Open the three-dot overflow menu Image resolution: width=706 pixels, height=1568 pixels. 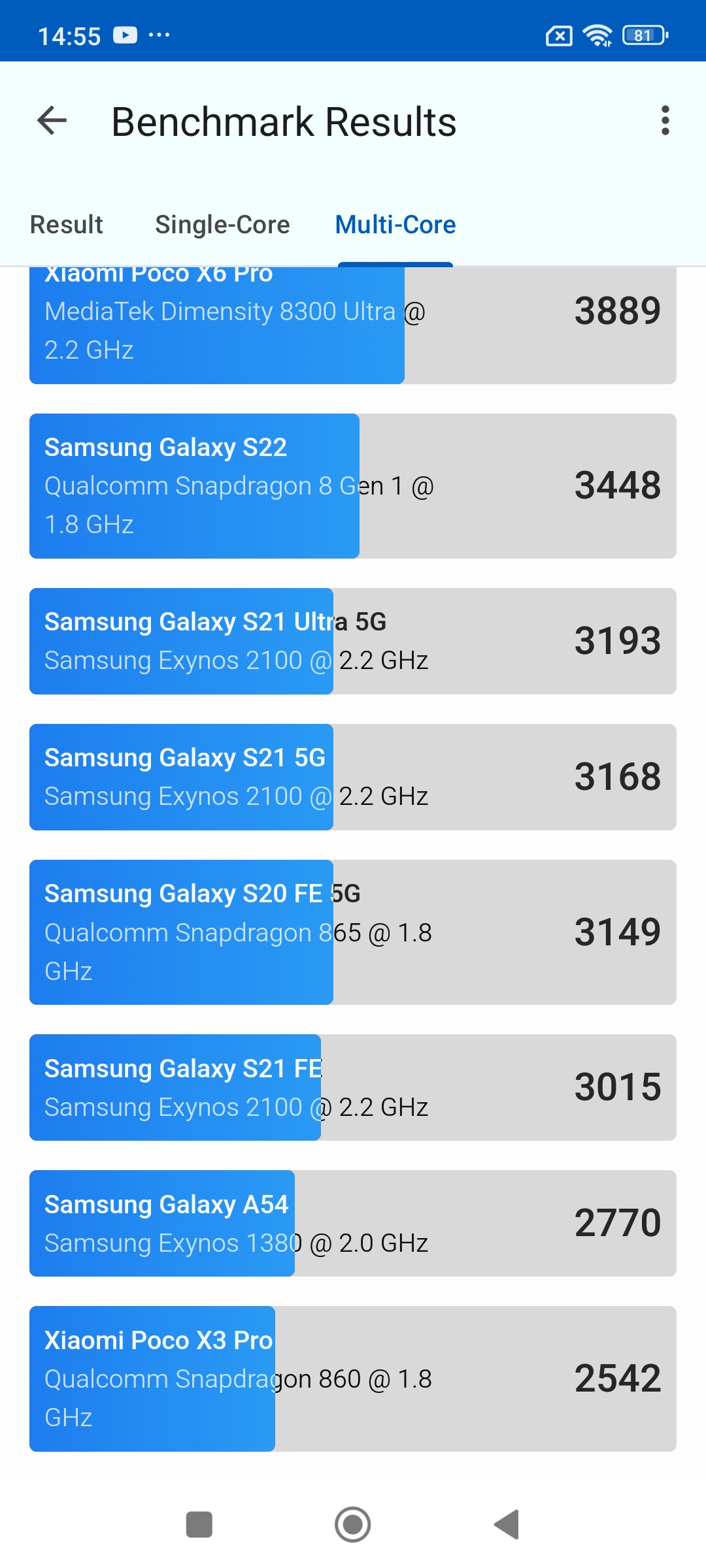[x=665, y=121]
